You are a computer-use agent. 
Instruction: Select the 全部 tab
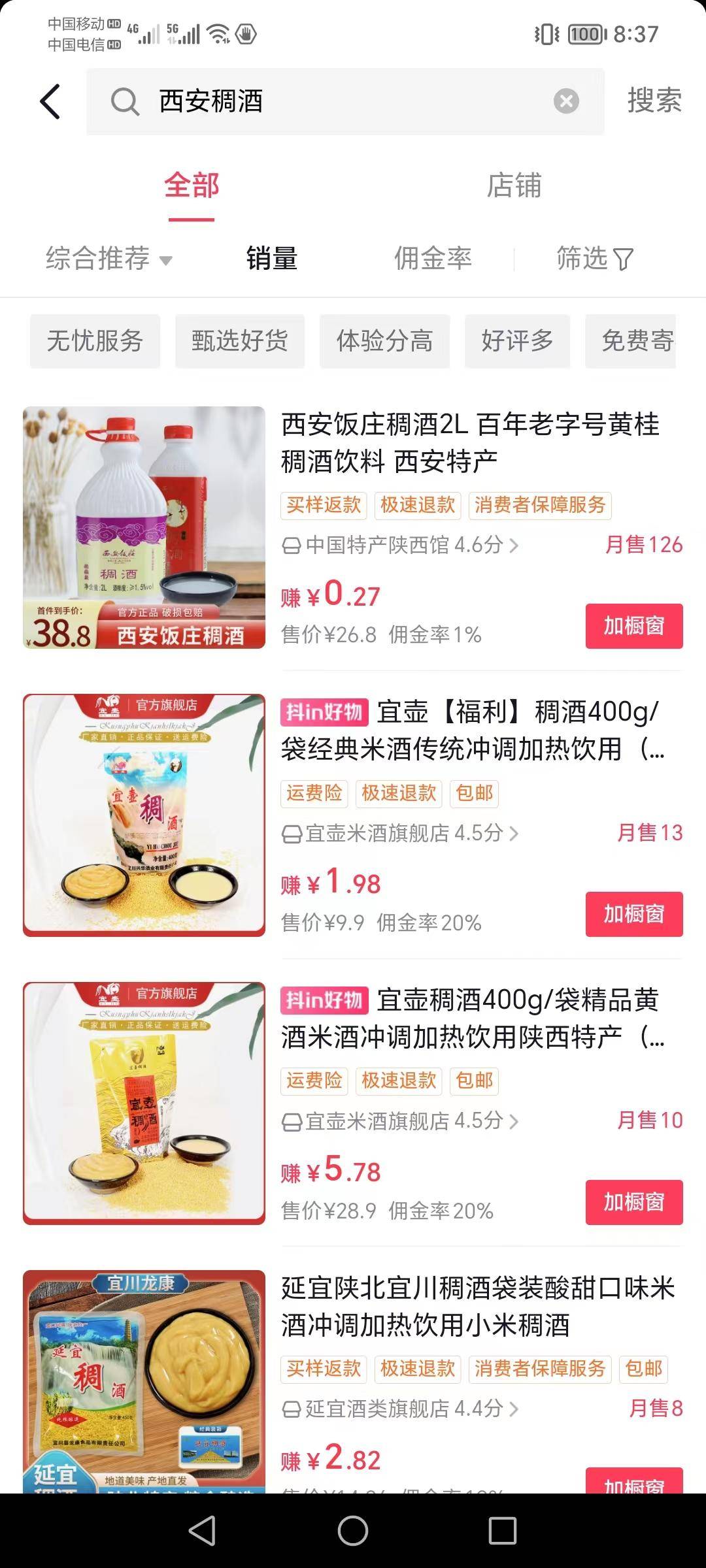tap(192, 186)
